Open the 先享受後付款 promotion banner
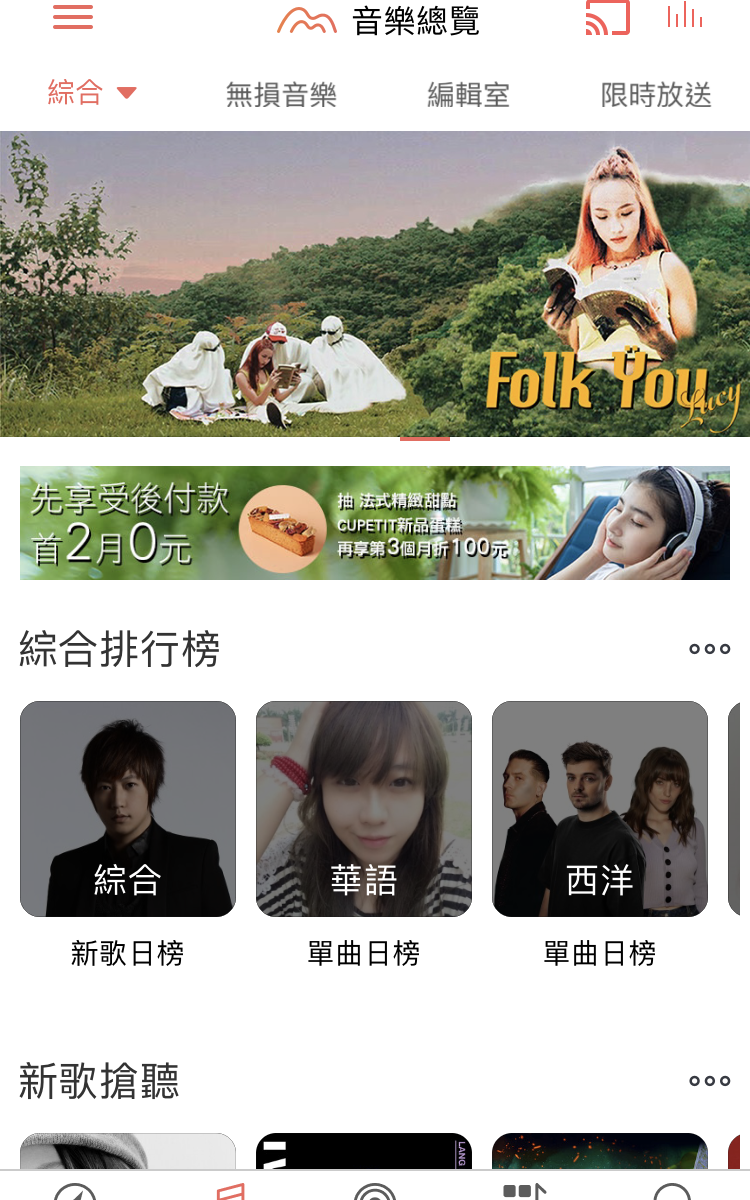Screen dimensions: 750x1200 375,523
